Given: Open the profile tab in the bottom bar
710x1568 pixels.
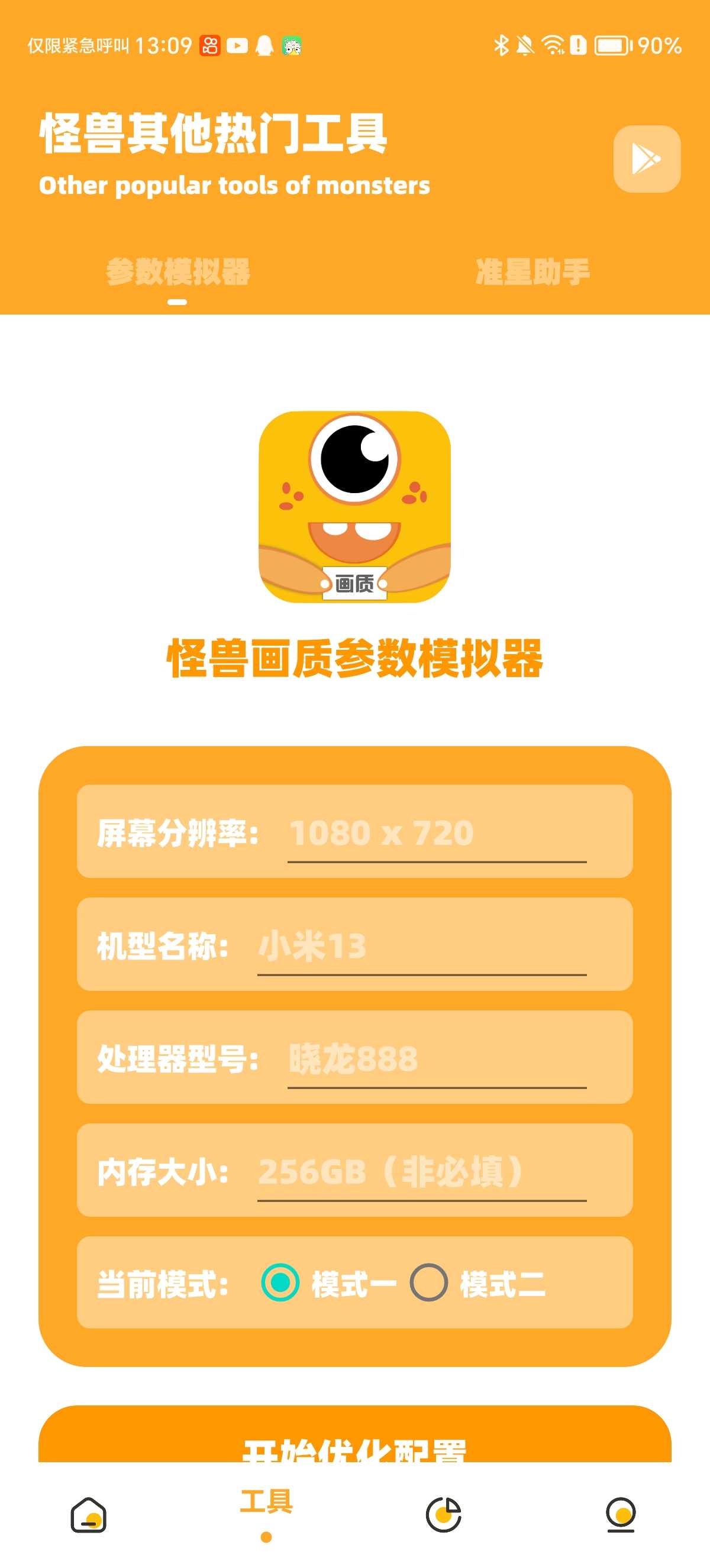Looking at the screenshot, I should [621, 1515].
